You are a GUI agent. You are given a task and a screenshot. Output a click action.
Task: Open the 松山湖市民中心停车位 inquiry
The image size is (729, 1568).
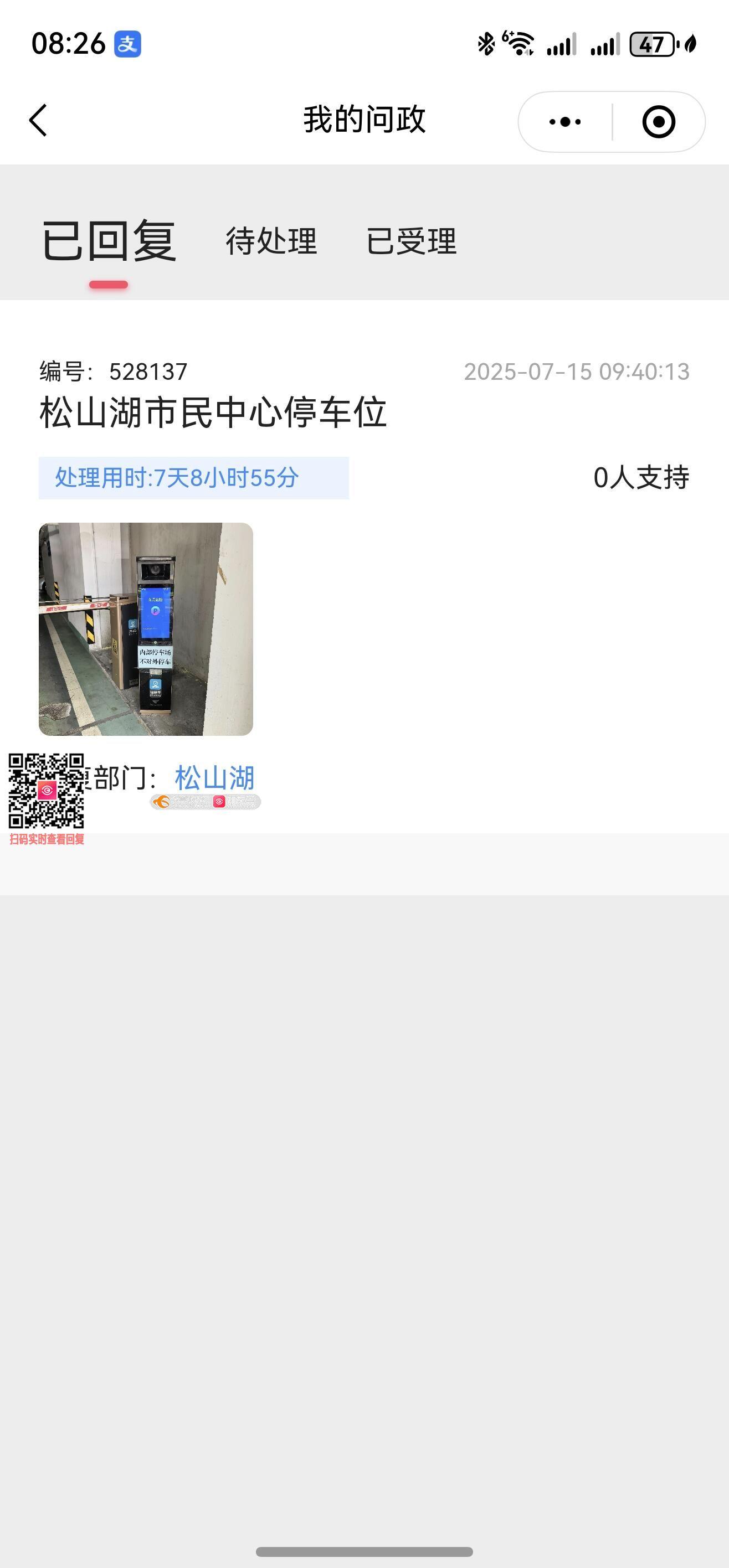213,412
